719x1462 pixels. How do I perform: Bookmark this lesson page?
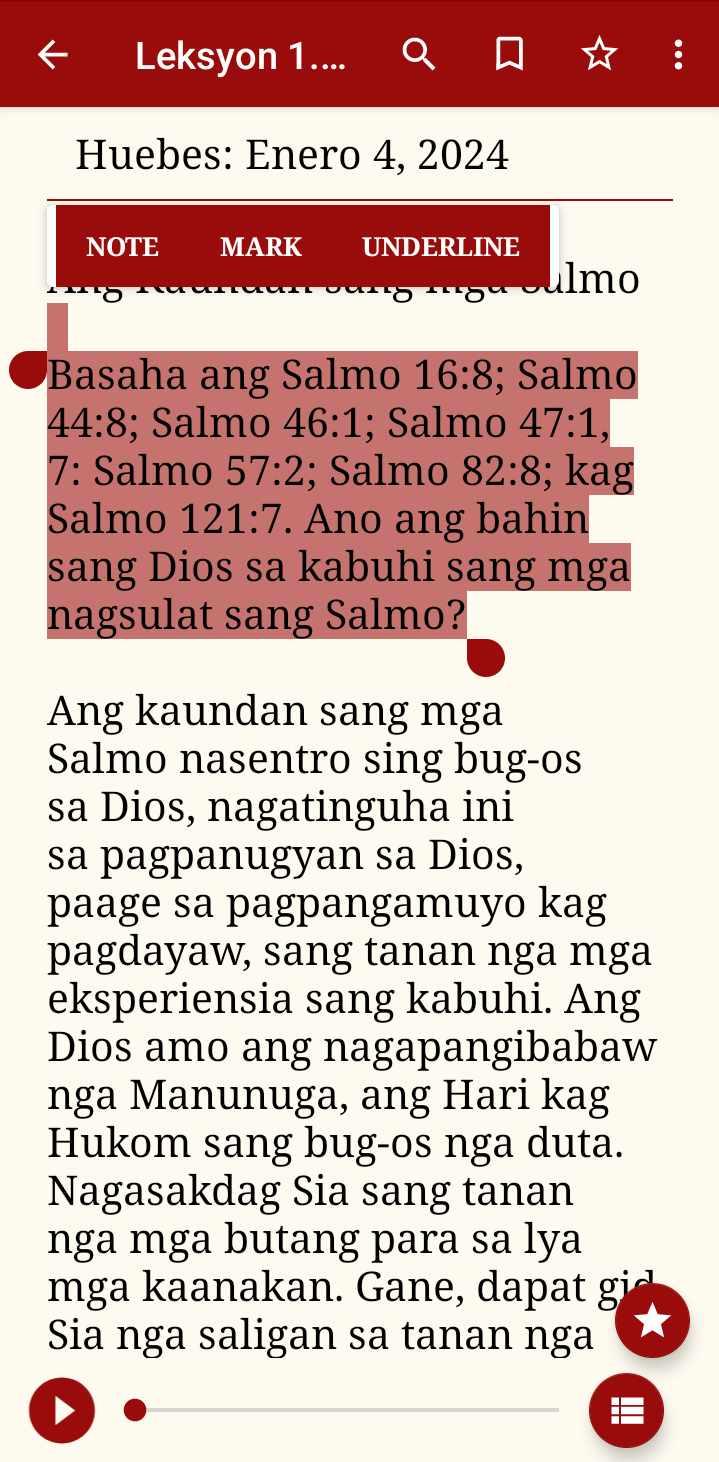click(509, 55)
